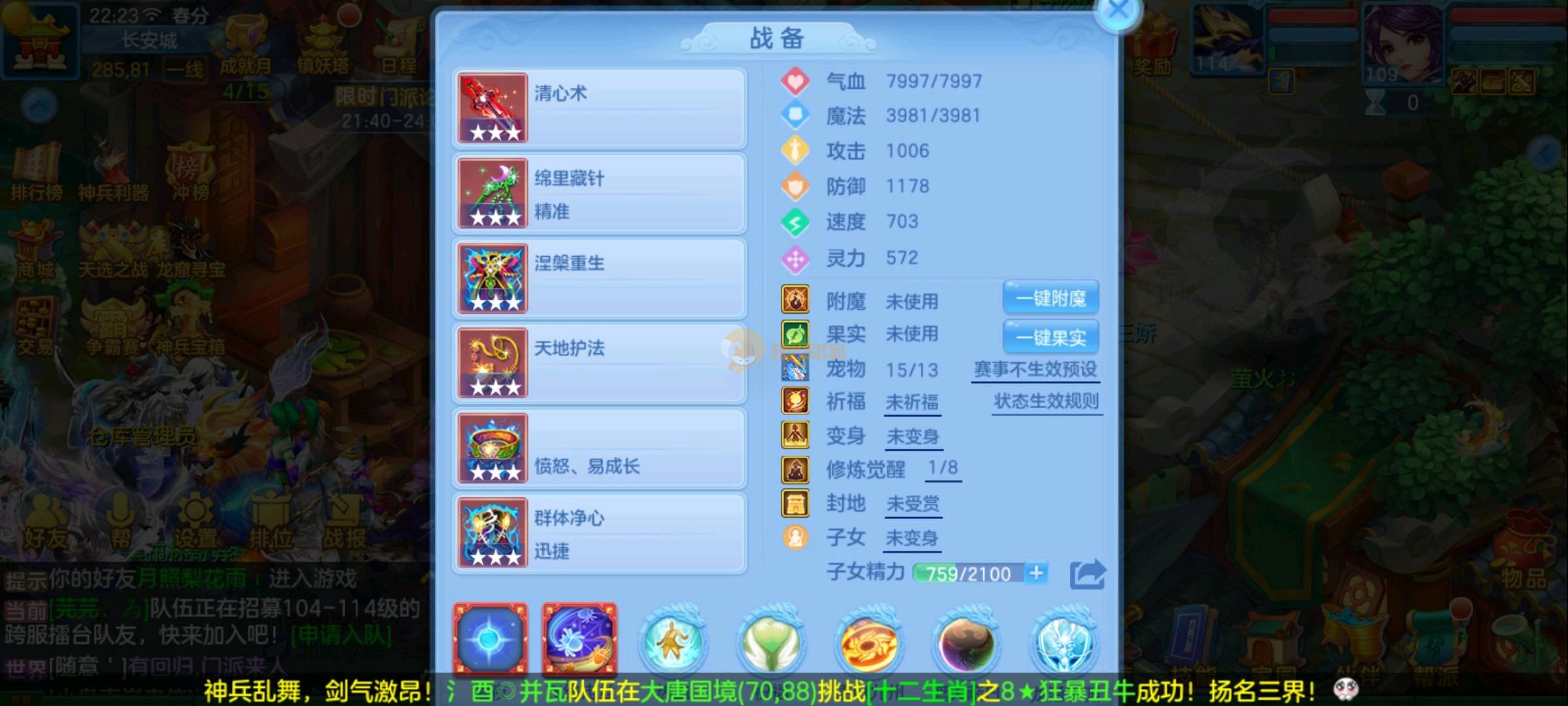
Task: Tap the 一键果实 button
Action: tap(1051, 337)
